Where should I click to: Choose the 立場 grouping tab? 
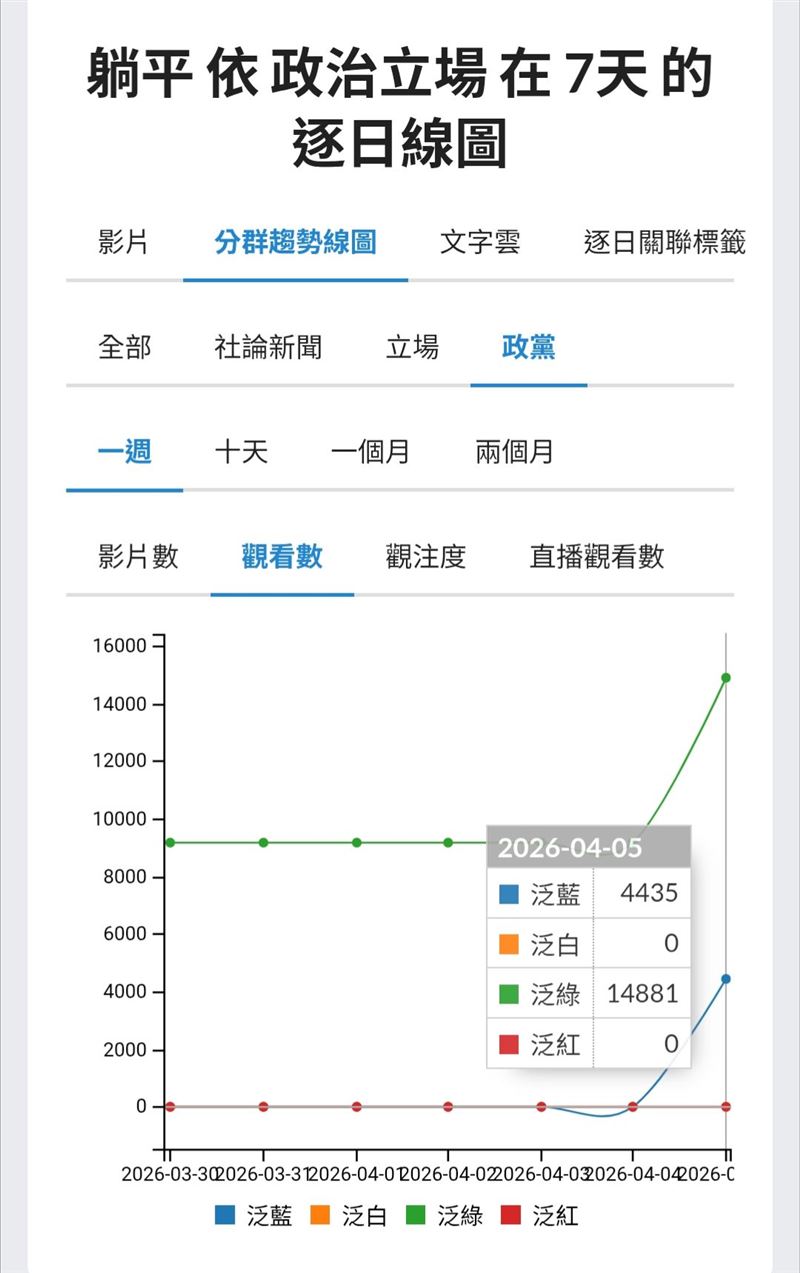(412, 347)
